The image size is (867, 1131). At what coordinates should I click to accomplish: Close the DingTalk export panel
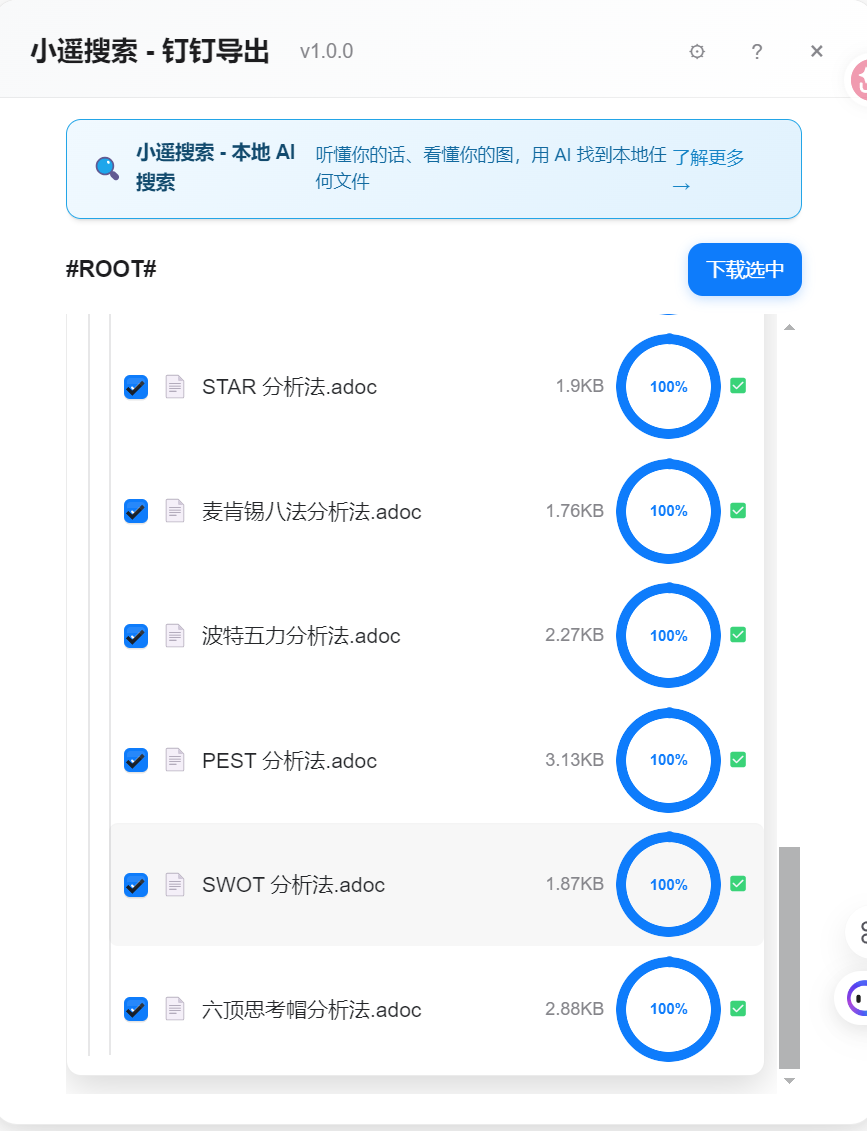(x=817, y=52)
